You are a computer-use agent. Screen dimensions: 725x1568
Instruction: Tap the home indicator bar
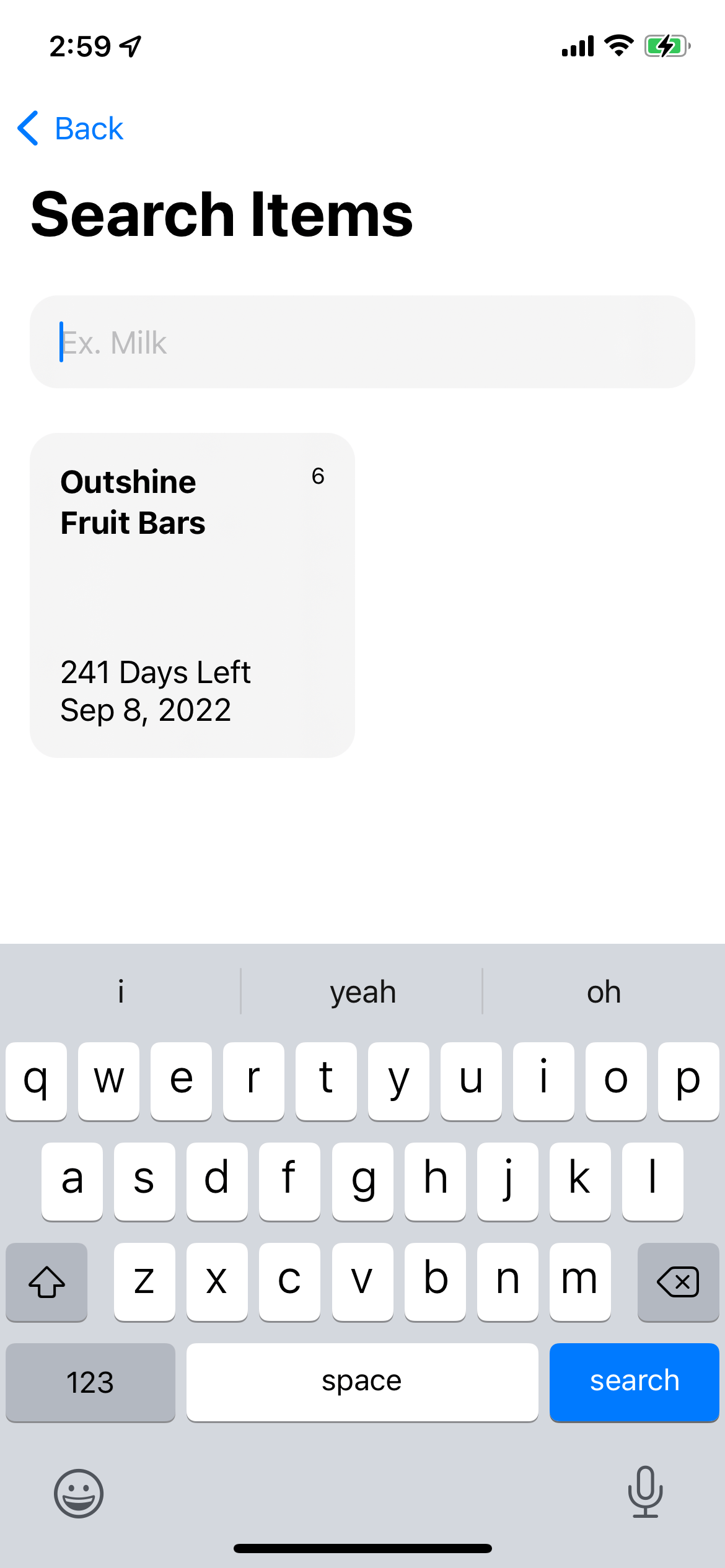point(362,1547)
